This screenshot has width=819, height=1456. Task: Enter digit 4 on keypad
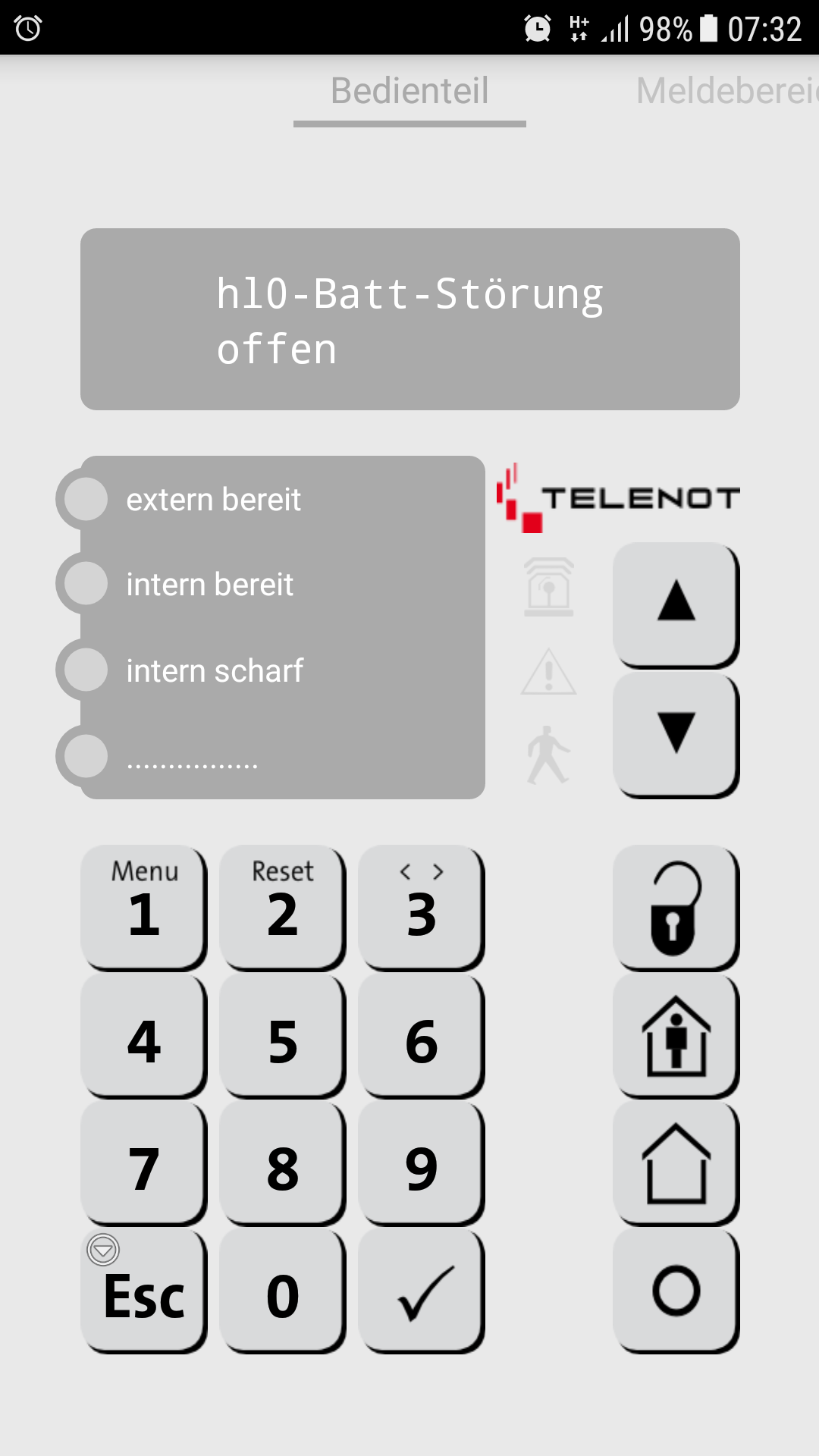click(x=143, y=1036)
